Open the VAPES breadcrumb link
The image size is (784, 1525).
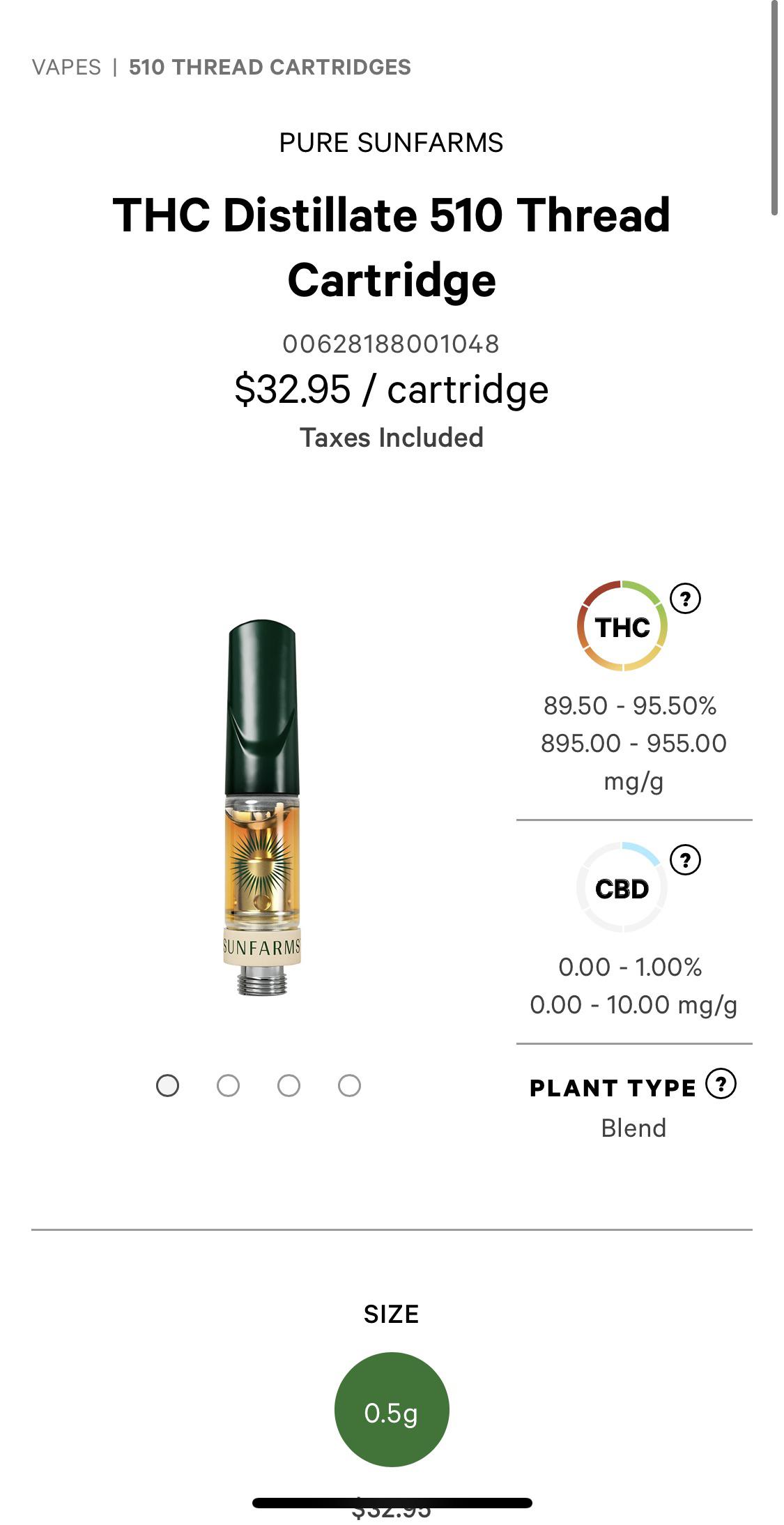[66, 67]
